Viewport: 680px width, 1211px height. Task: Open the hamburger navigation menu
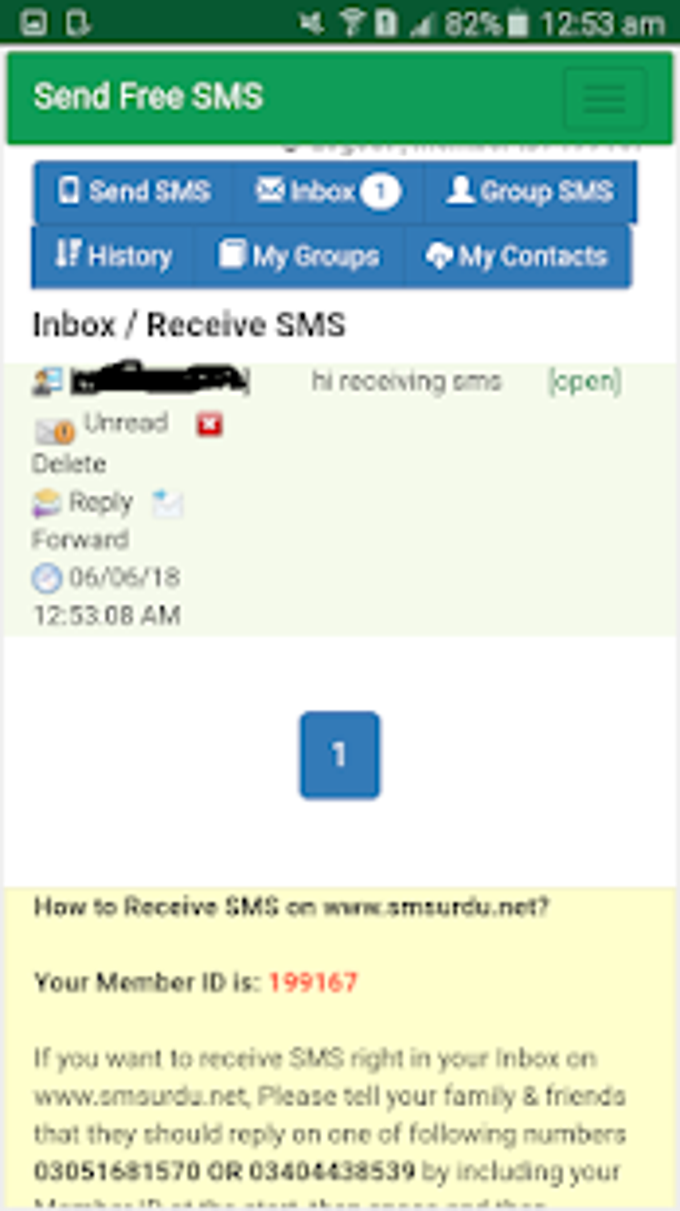point(604,98)
